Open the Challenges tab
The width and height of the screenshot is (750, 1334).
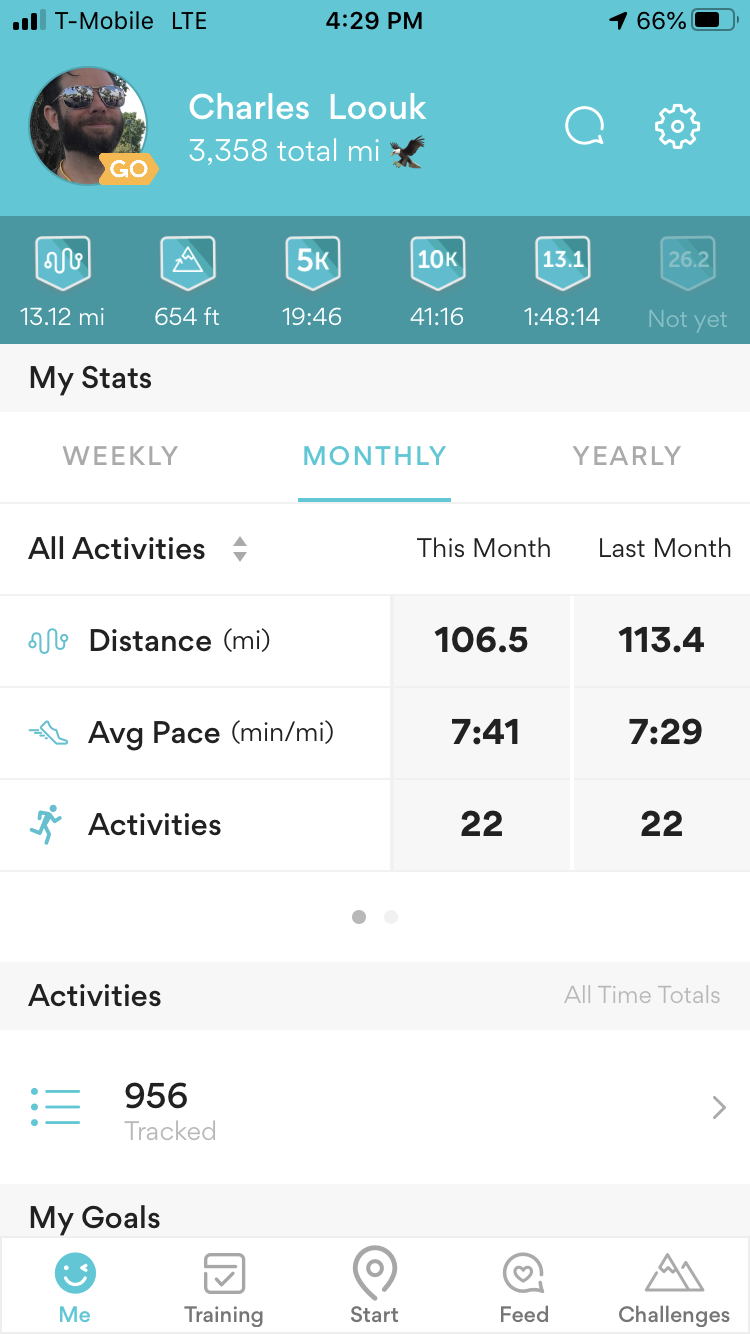point(674,1288)
